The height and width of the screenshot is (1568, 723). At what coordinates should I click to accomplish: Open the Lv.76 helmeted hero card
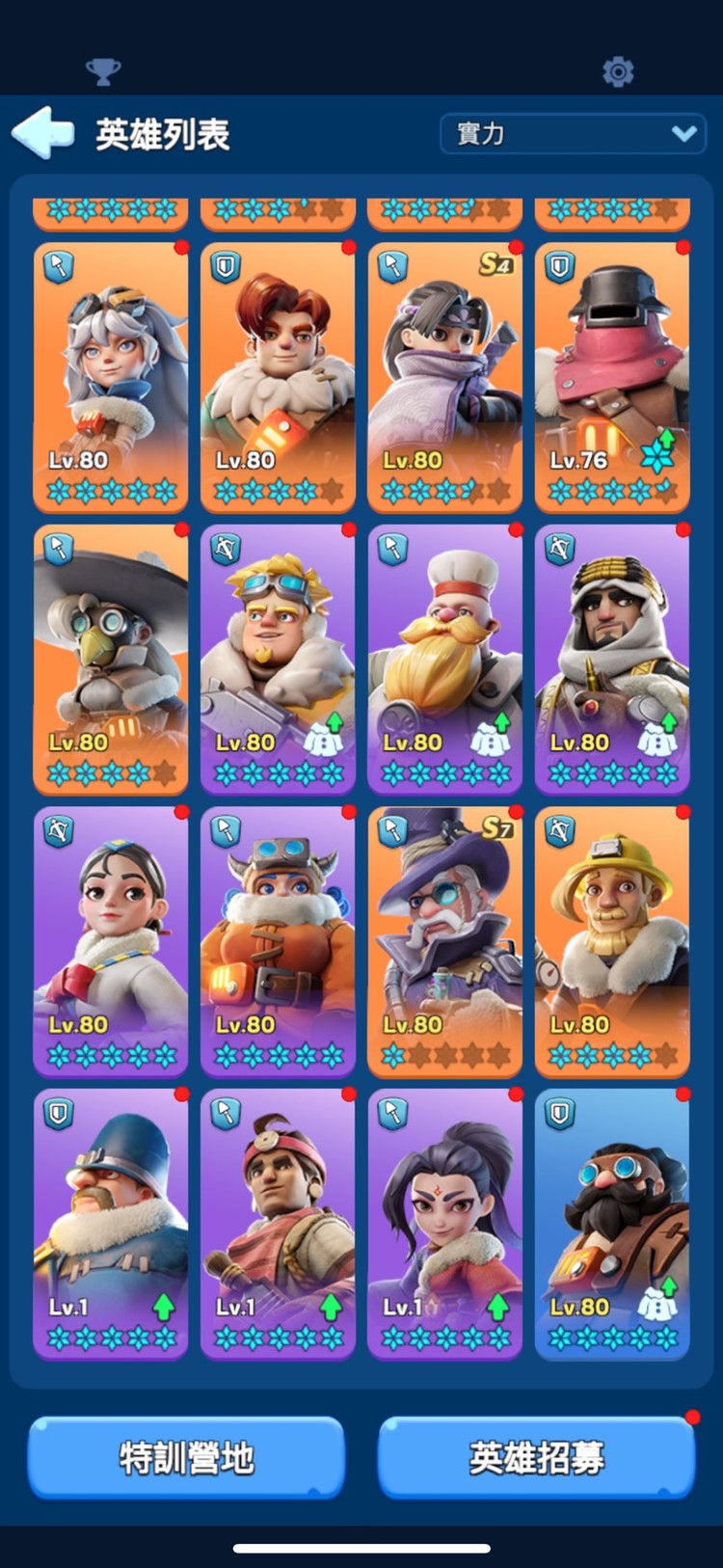coord(612,377)
